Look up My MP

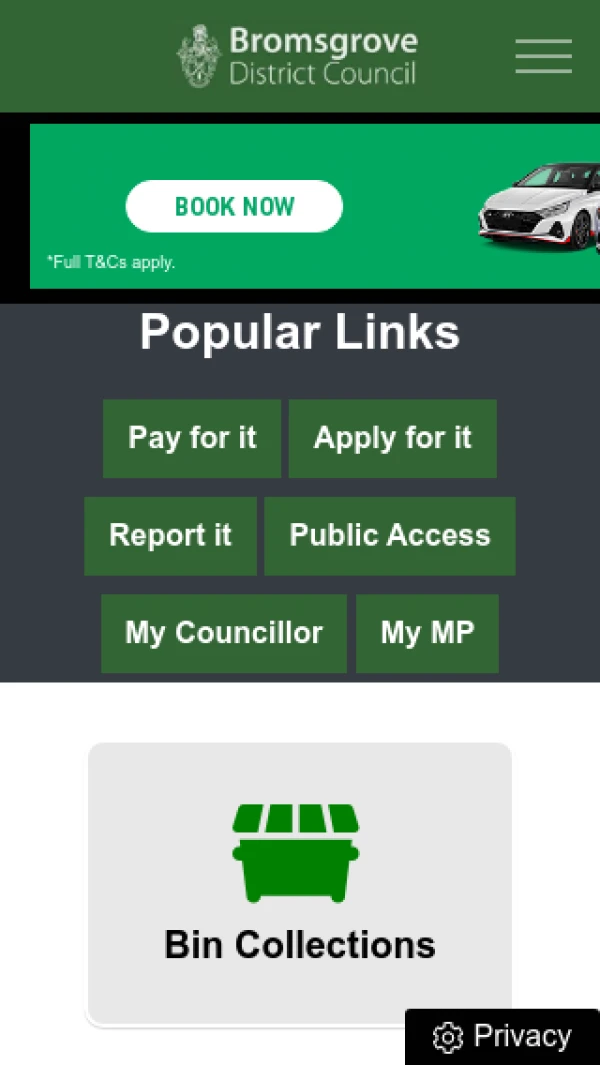click(x=427, y=633)
